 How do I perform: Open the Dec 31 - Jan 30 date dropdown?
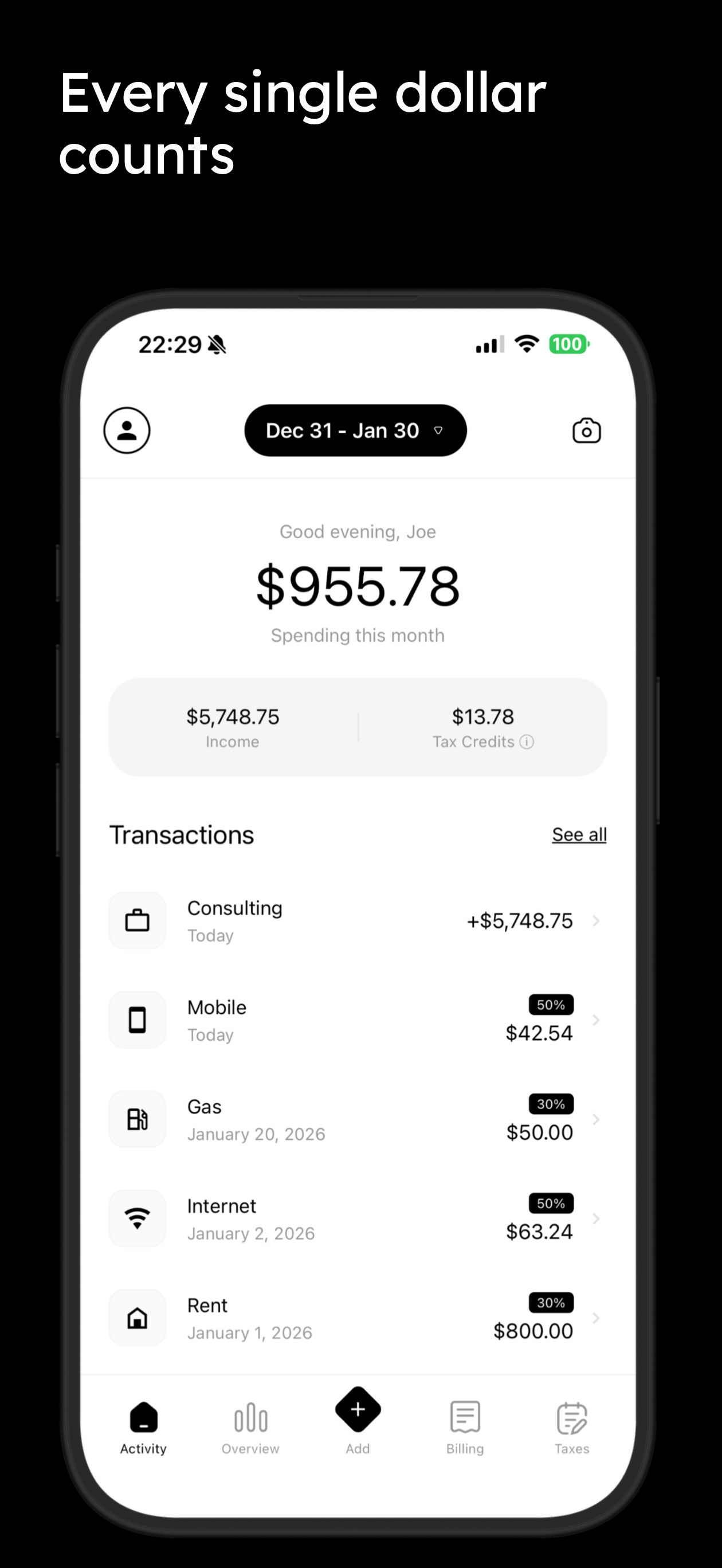click(356, 430)
